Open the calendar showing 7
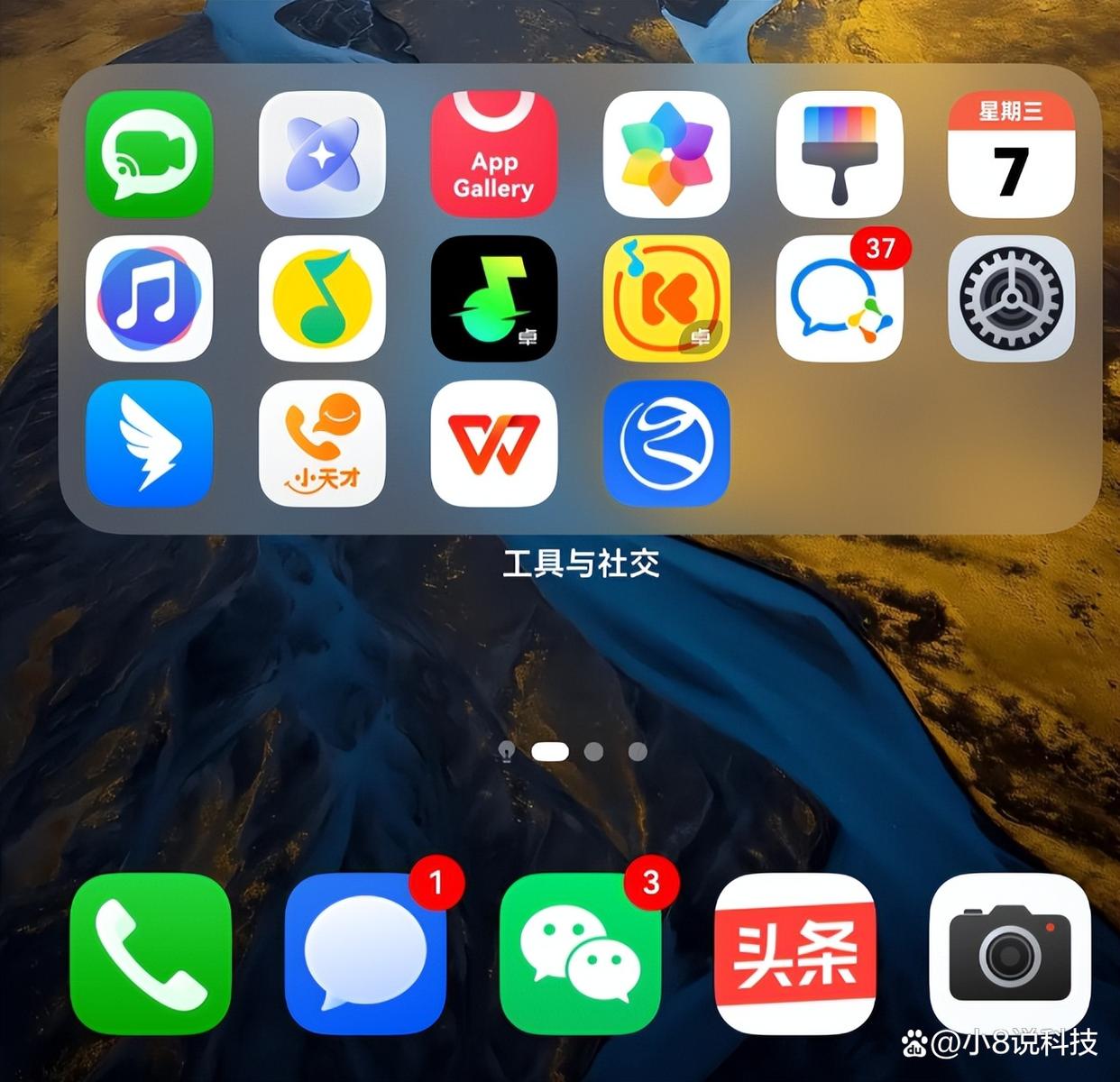 coord(1011,154)
